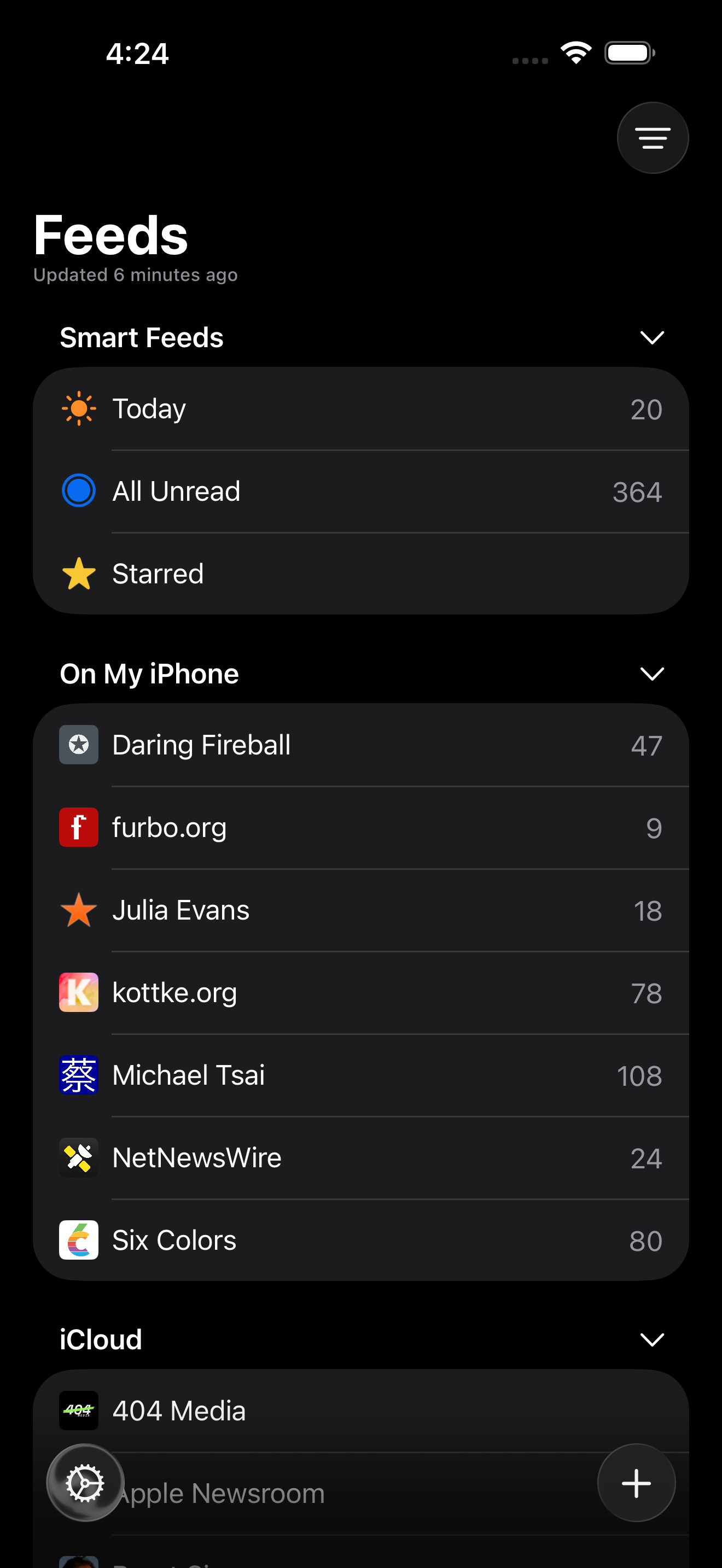The width and height of the screenshot is (722, 1568).
Task: Tap the add feed plus button
Action: click(x=636, y=1483)
